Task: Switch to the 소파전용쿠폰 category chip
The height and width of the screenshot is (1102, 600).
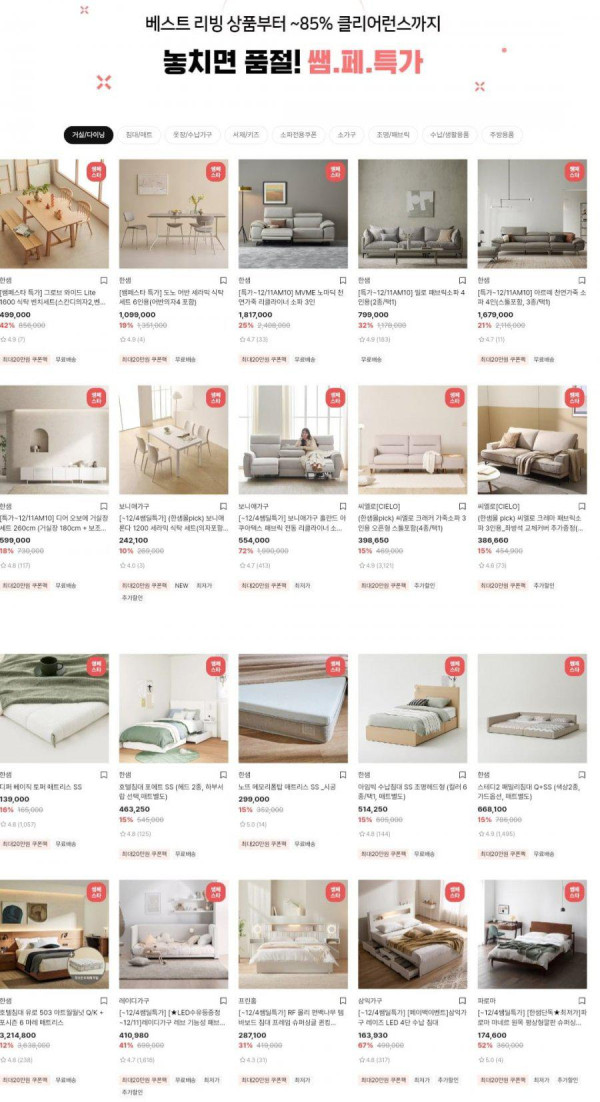Action: point(298,134)
